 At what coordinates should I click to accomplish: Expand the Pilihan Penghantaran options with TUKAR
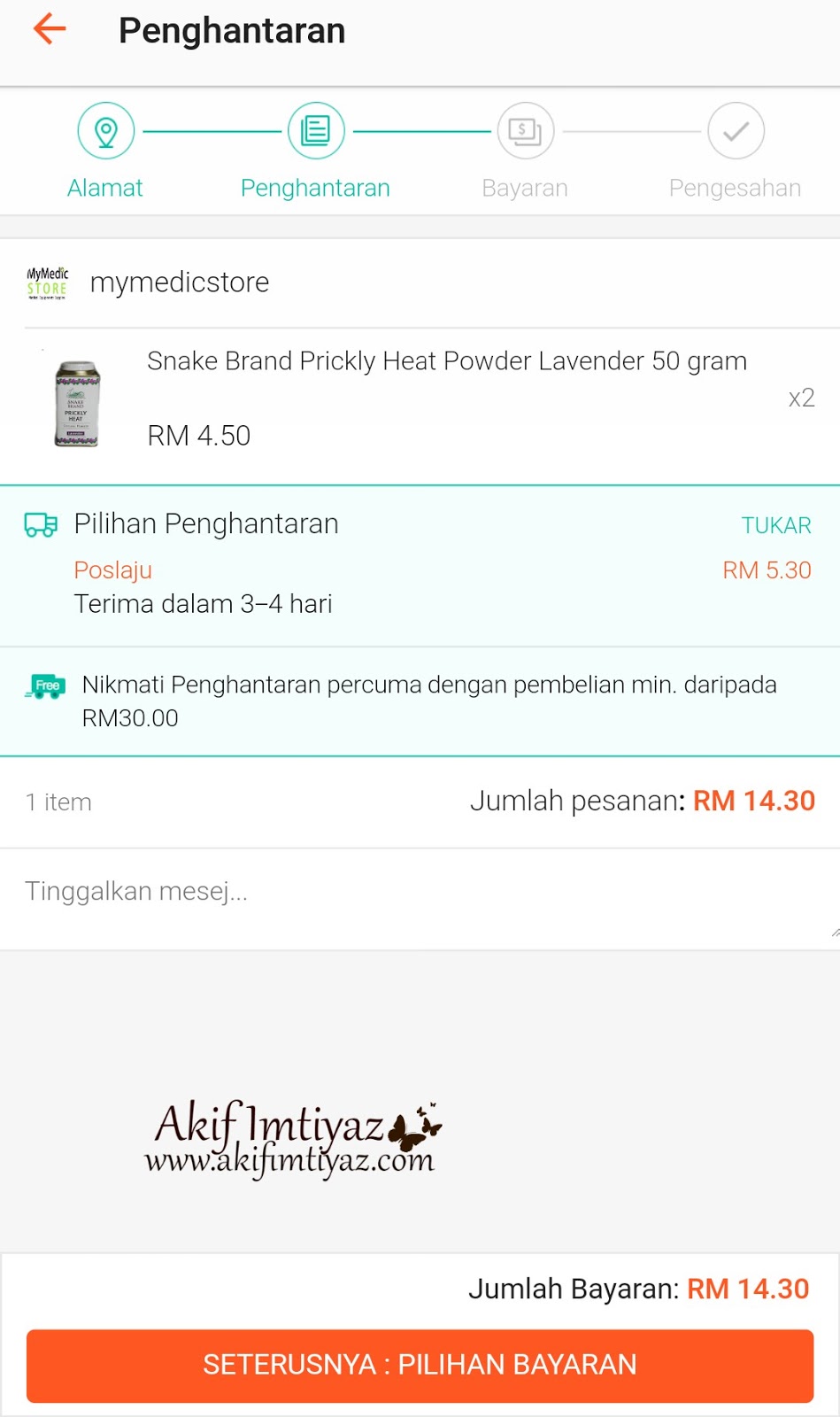775,525
